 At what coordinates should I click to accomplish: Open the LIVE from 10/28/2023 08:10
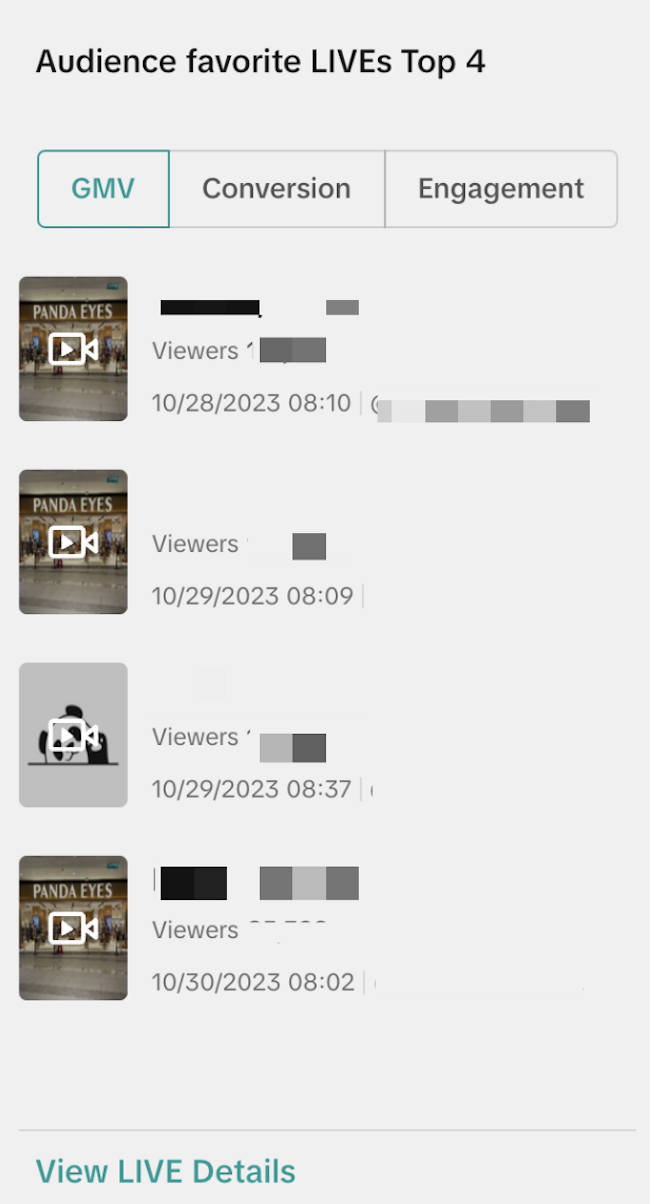[73, 349]
